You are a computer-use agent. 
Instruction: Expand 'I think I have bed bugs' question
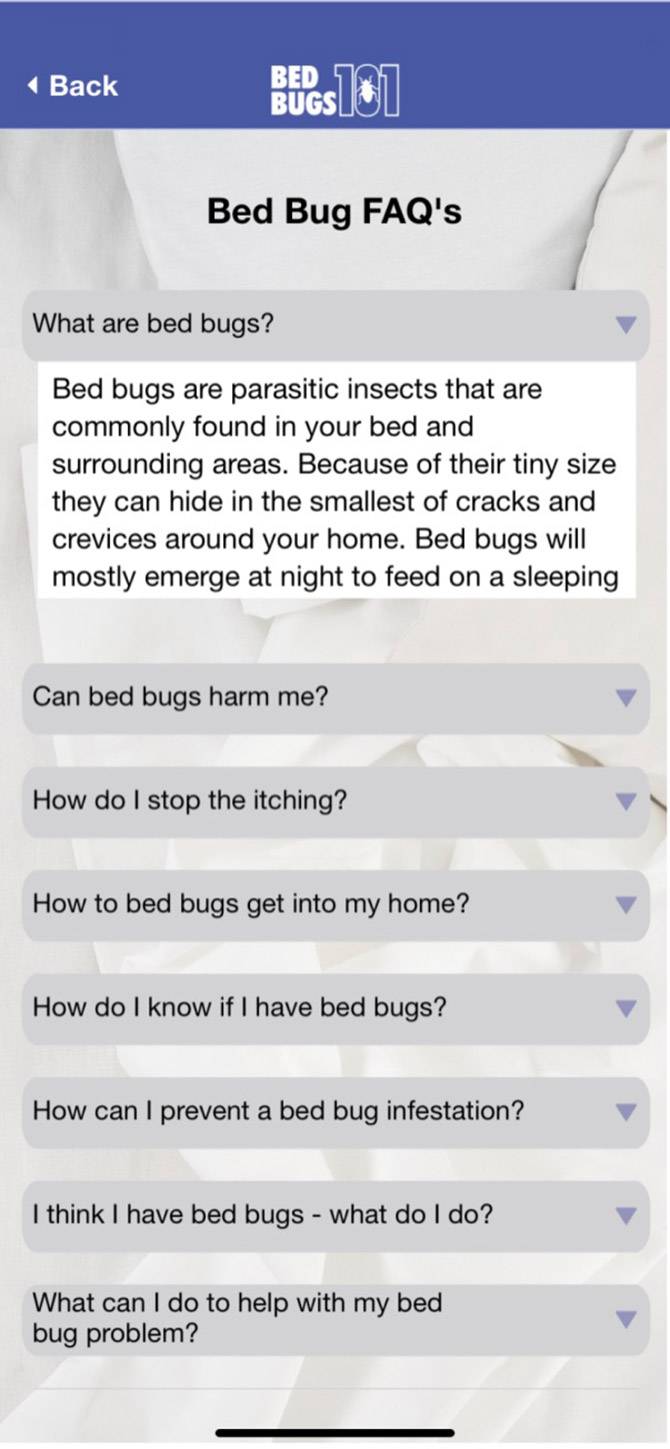click(x=335, y=1216)
